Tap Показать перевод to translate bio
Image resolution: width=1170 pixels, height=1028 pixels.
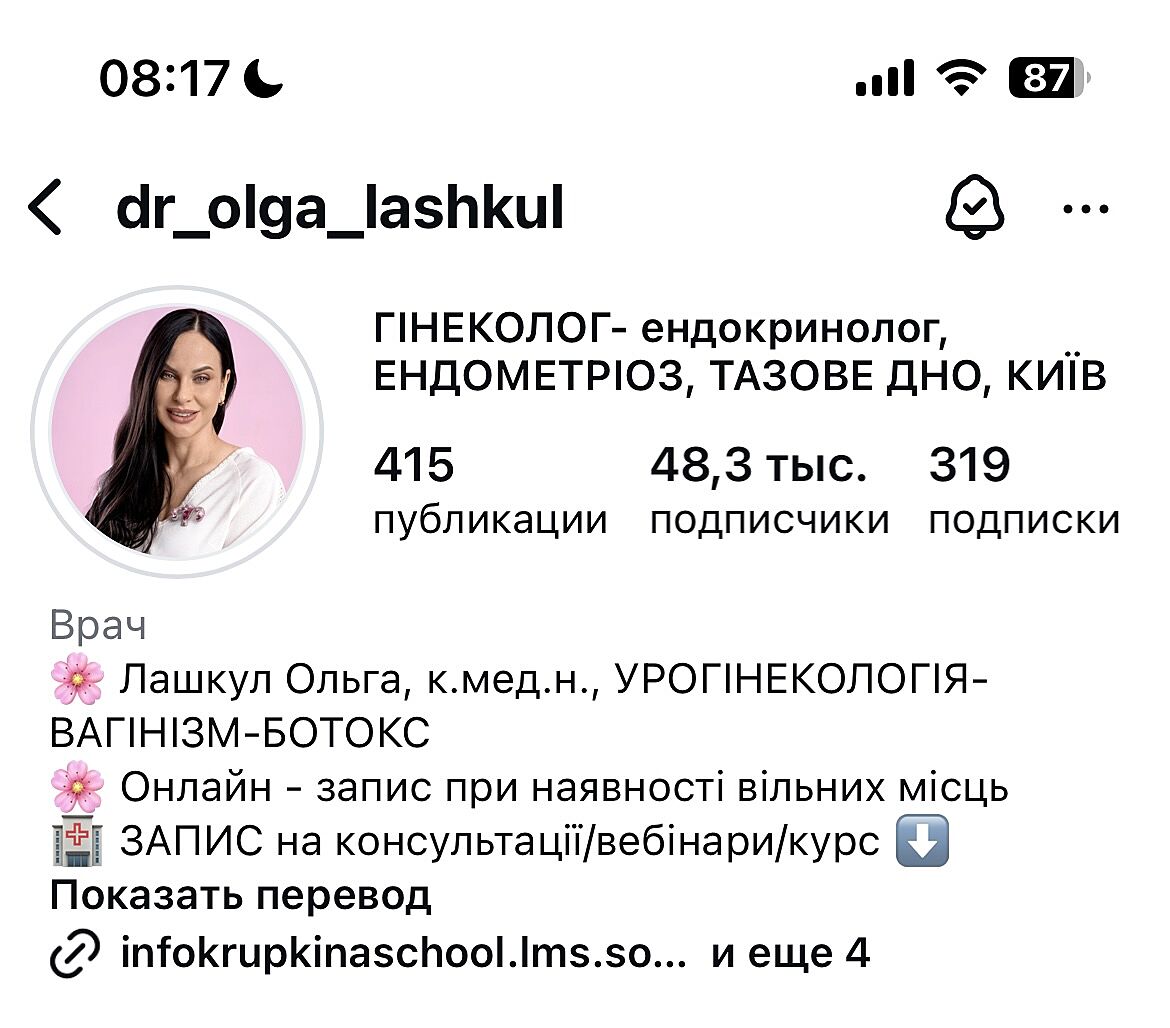coord(240,894)
